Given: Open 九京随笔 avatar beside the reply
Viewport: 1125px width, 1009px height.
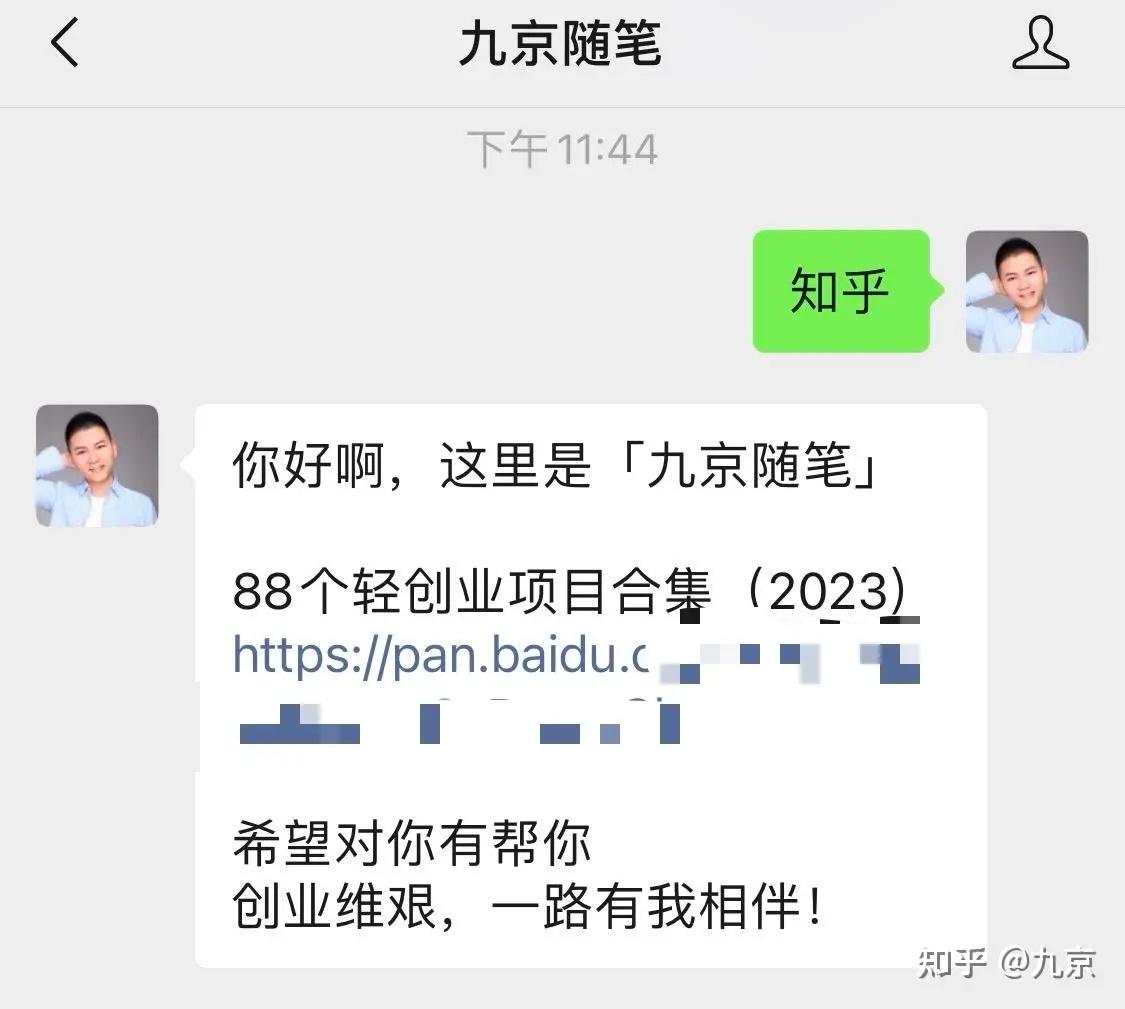Looking at the screenshot, I should click(x=97, y=465).
